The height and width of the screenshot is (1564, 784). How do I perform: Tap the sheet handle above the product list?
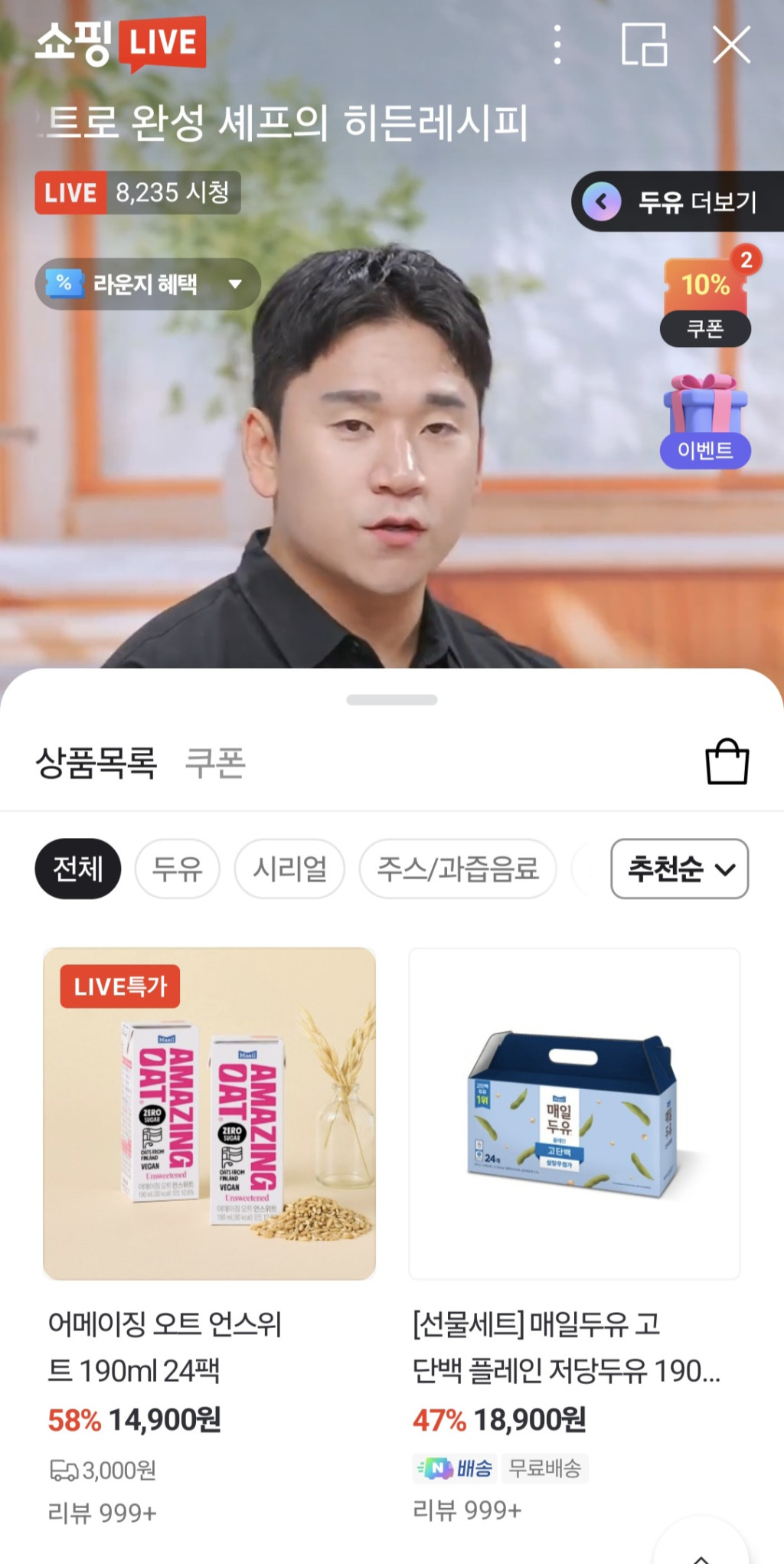(x=392, y=700)
